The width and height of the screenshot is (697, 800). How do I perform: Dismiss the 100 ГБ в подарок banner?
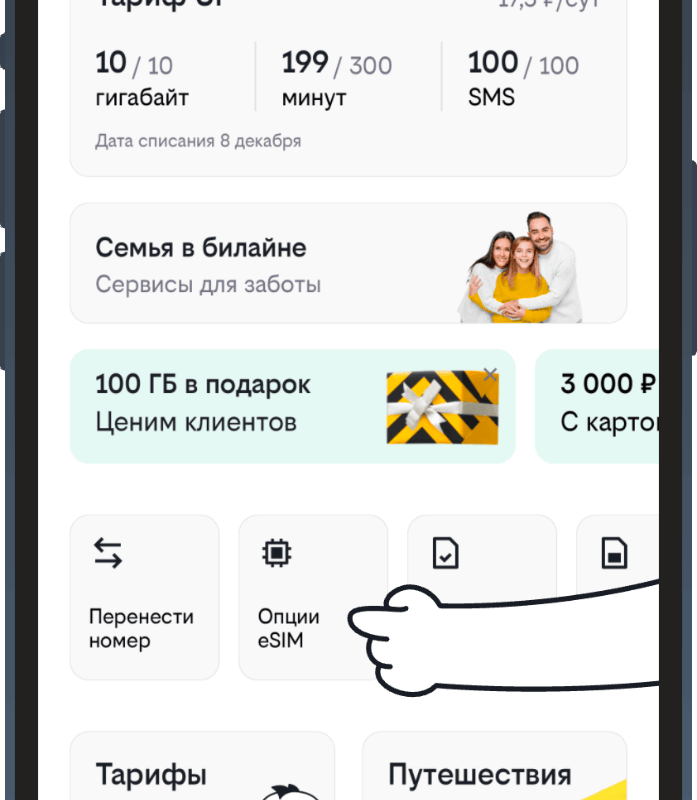(490, 374)
